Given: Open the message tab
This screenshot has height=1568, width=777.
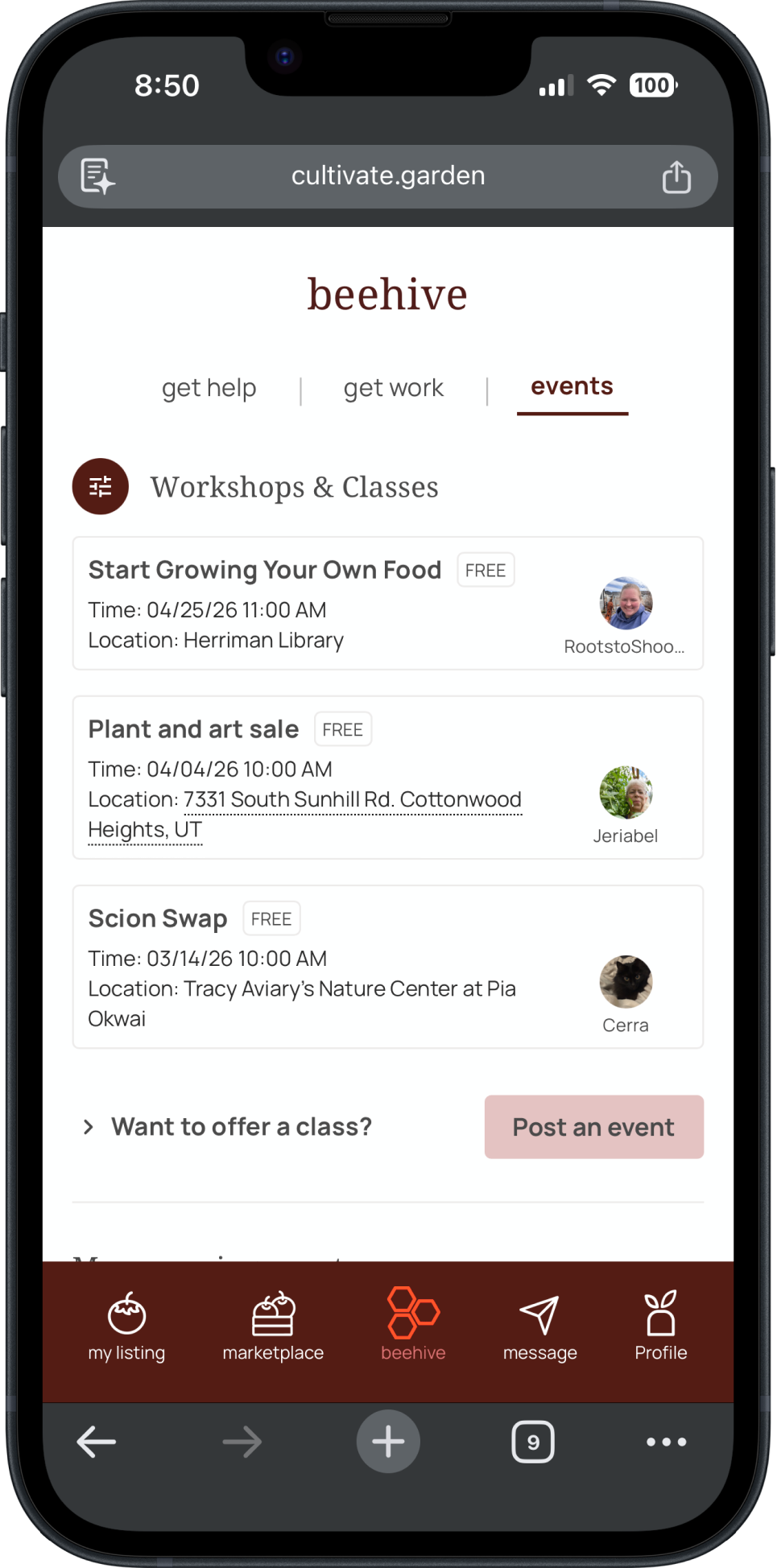Looking at the screenshot, I should pos(539,1326).
